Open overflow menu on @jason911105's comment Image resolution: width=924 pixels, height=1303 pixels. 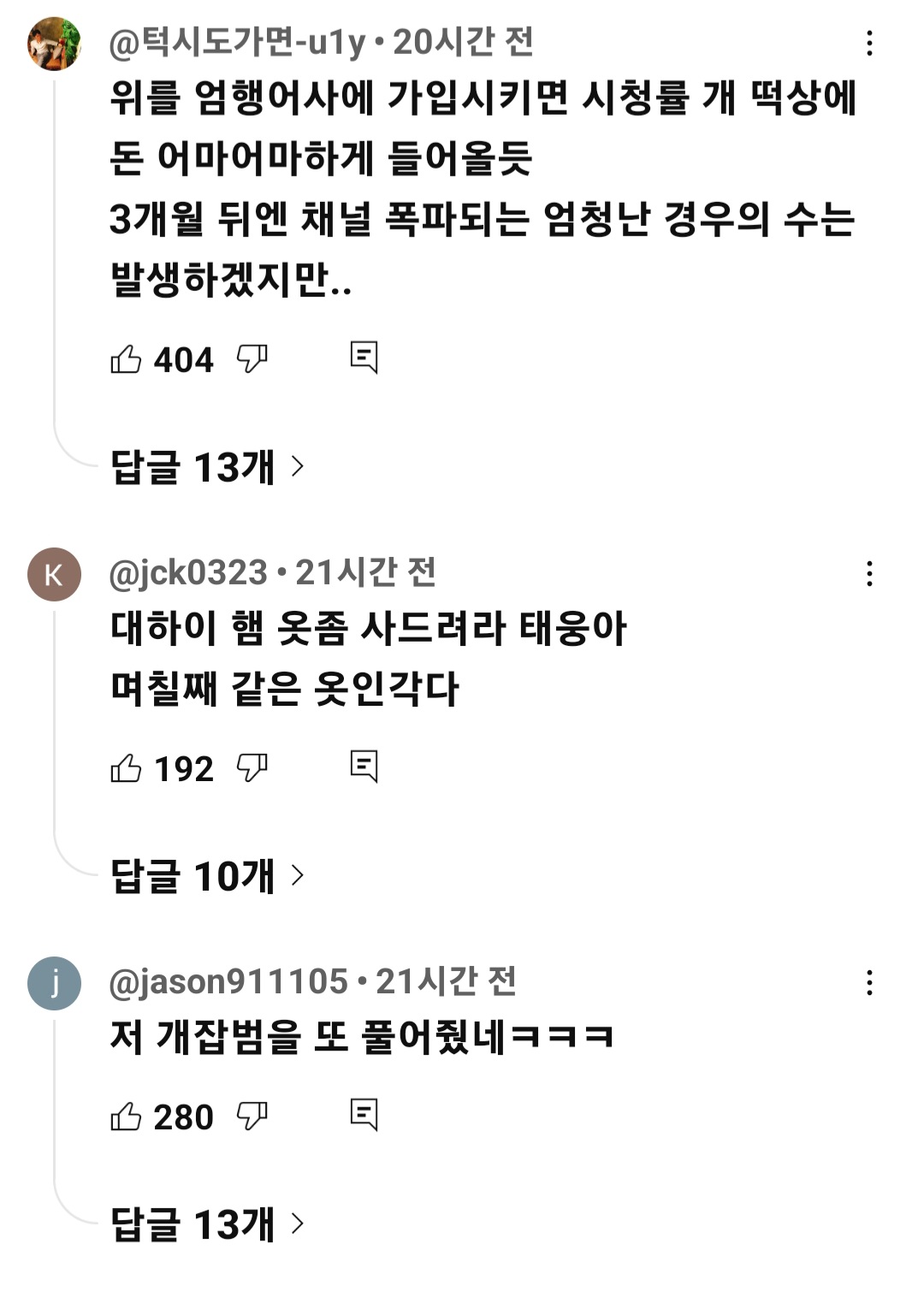point(869,982)
